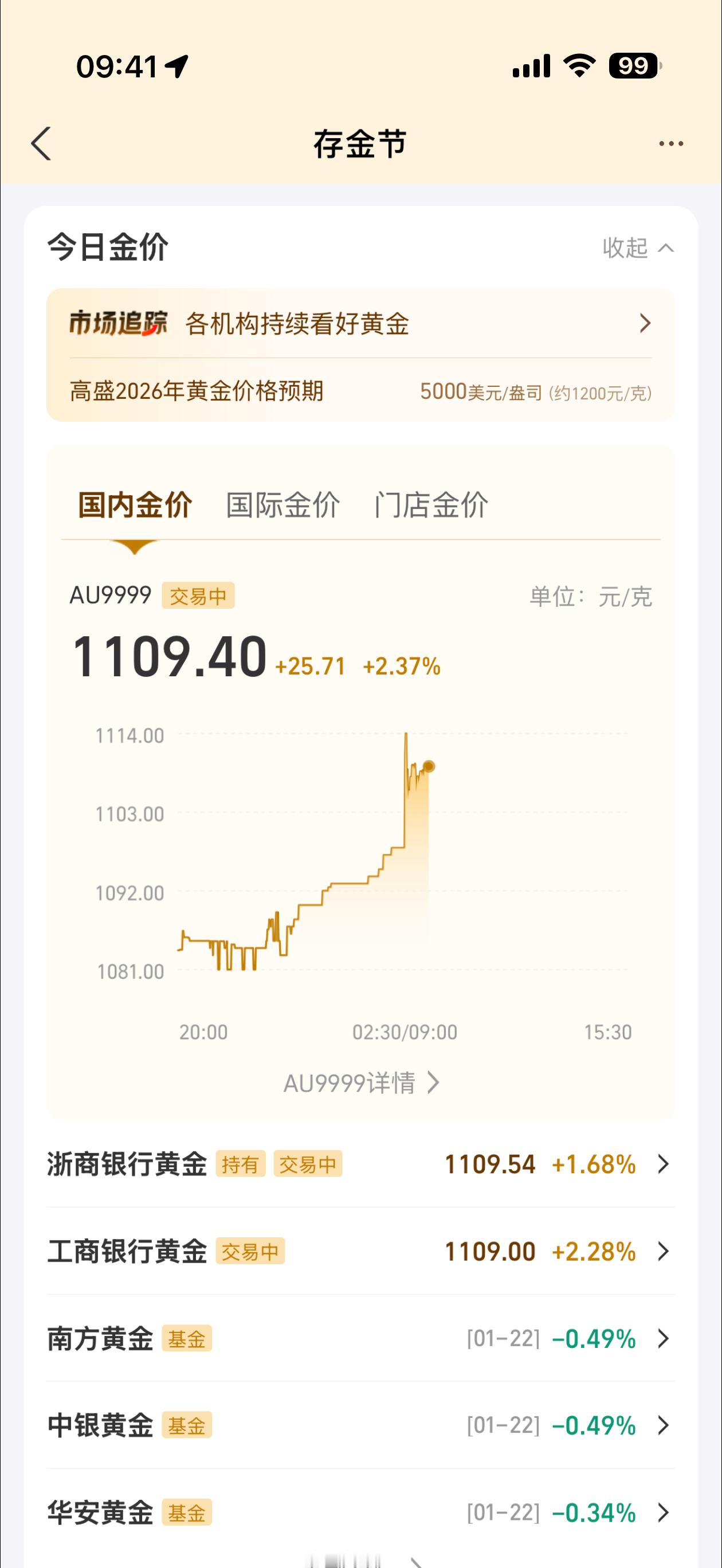Tap the cellular signal bars icon

click(x=530, y=67)
